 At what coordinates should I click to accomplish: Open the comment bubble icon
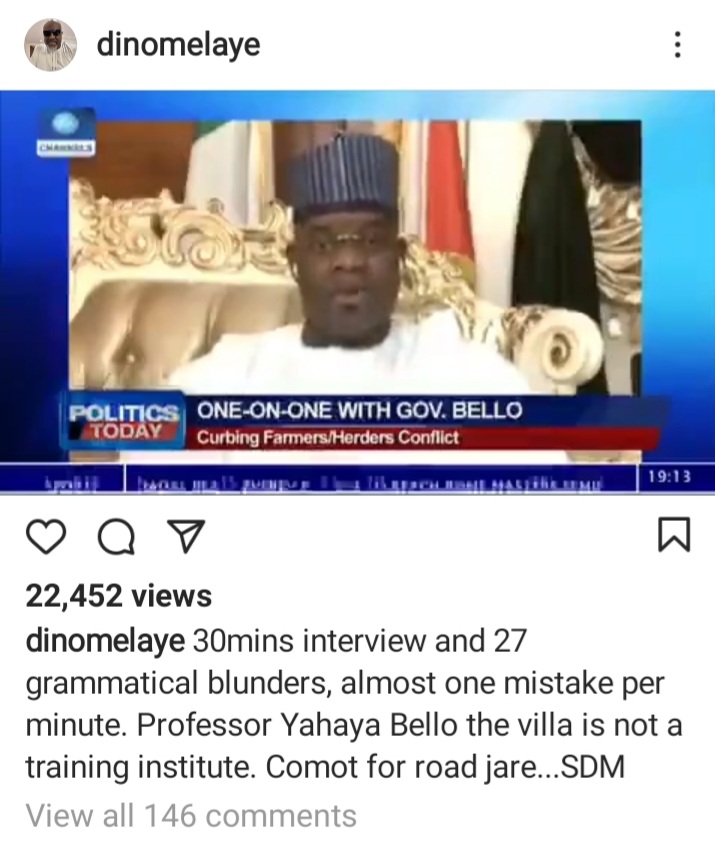coord(116,539)
